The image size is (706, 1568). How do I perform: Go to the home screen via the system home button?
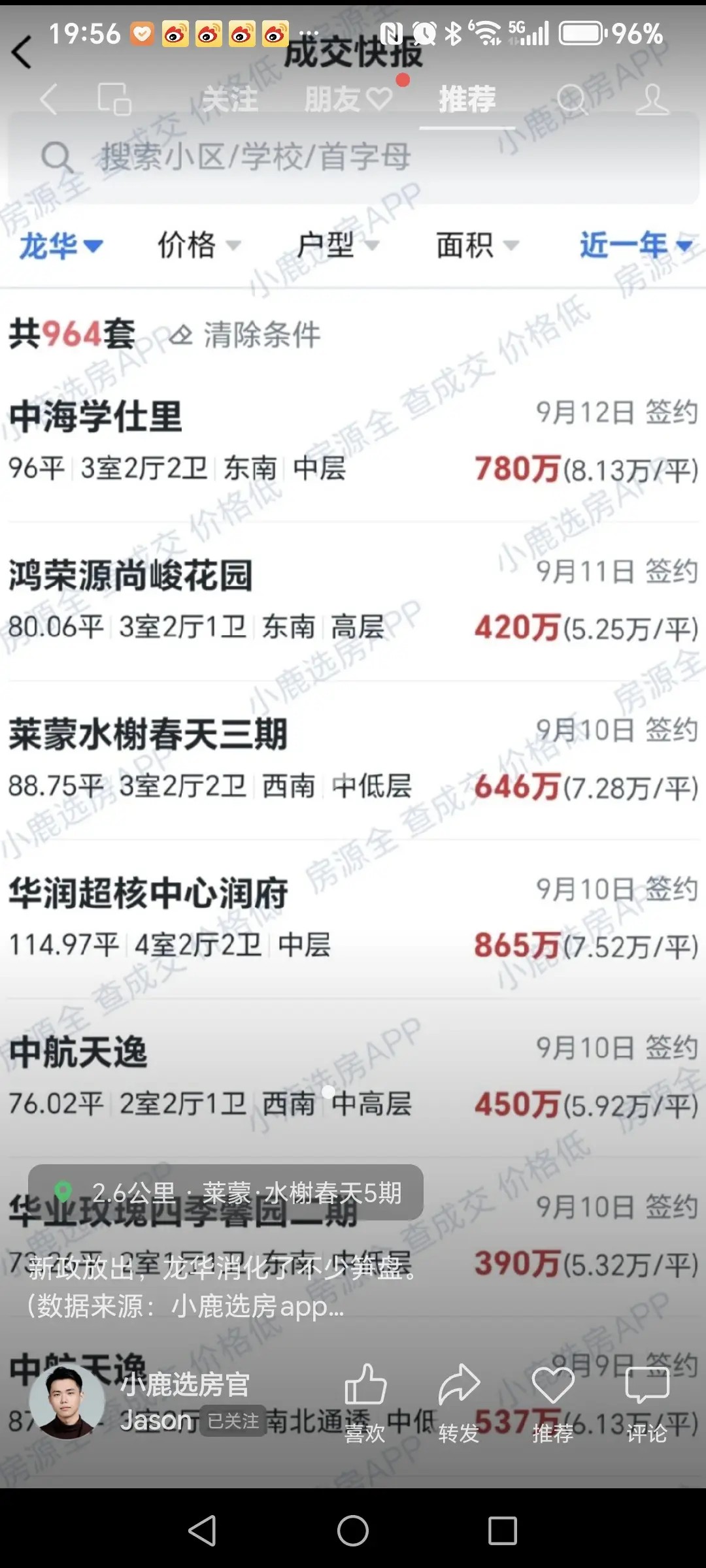tap(353, 1530)
